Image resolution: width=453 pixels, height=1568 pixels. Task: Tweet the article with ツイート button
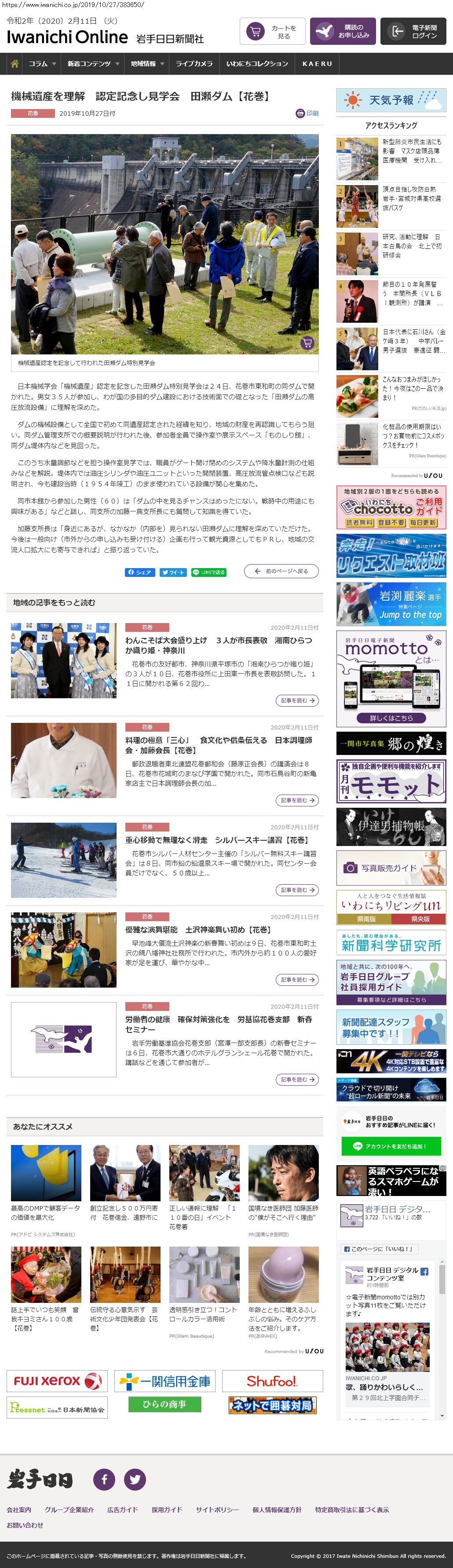click(173, 572)
